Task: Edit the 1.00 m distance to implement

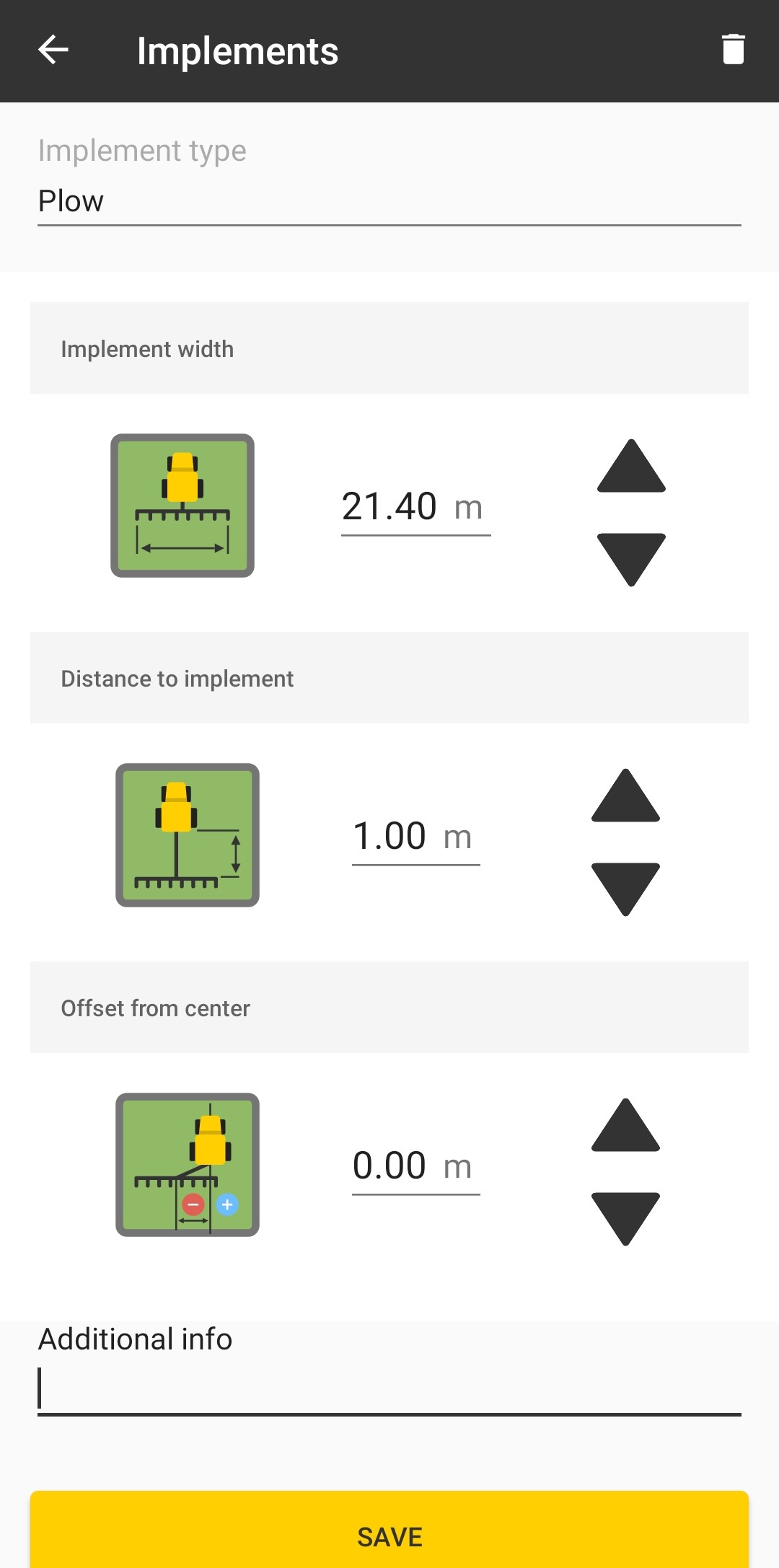Action: point(390,836)
